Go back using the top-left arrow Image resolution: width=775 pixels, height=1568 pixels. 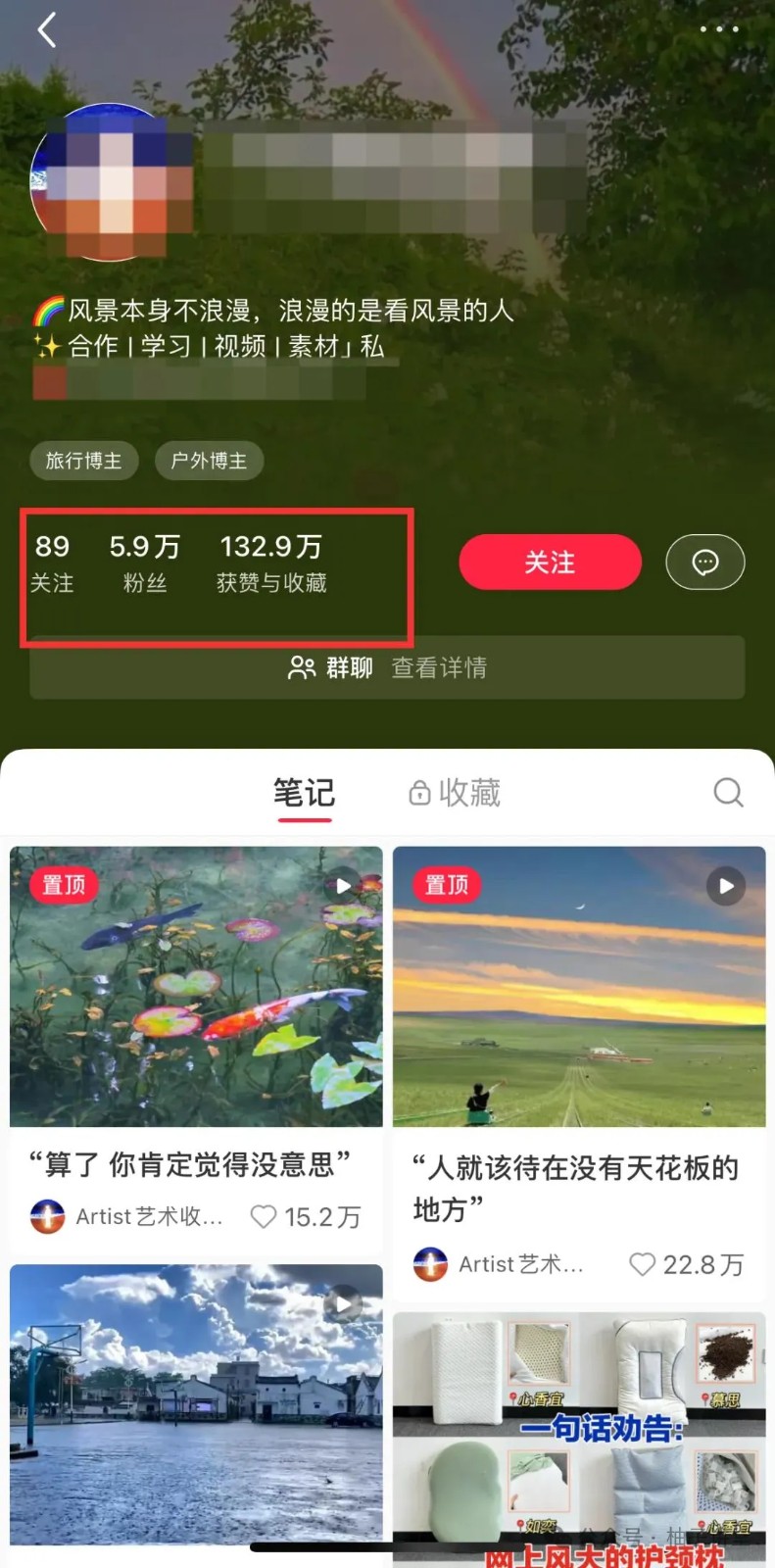click(46, 30)
